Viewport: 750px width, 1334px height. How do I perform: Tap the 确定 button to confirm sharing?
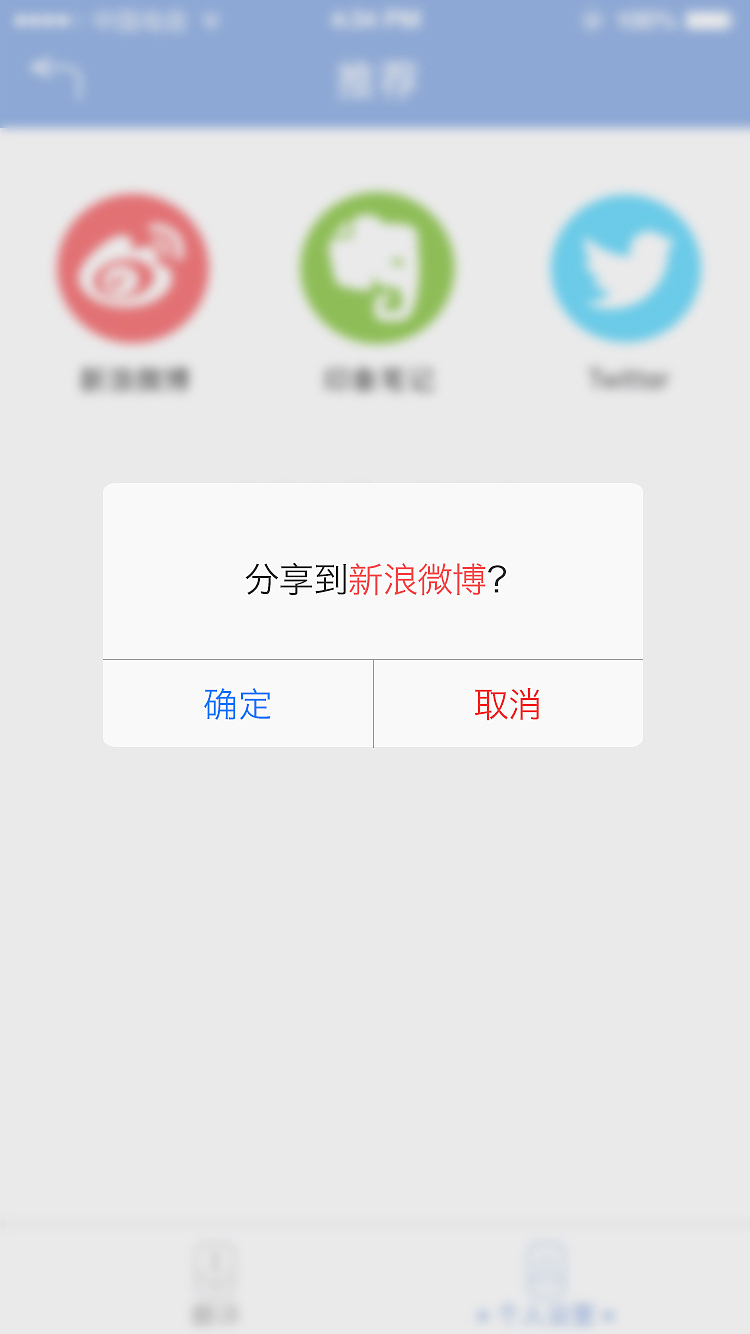point(237,703)
